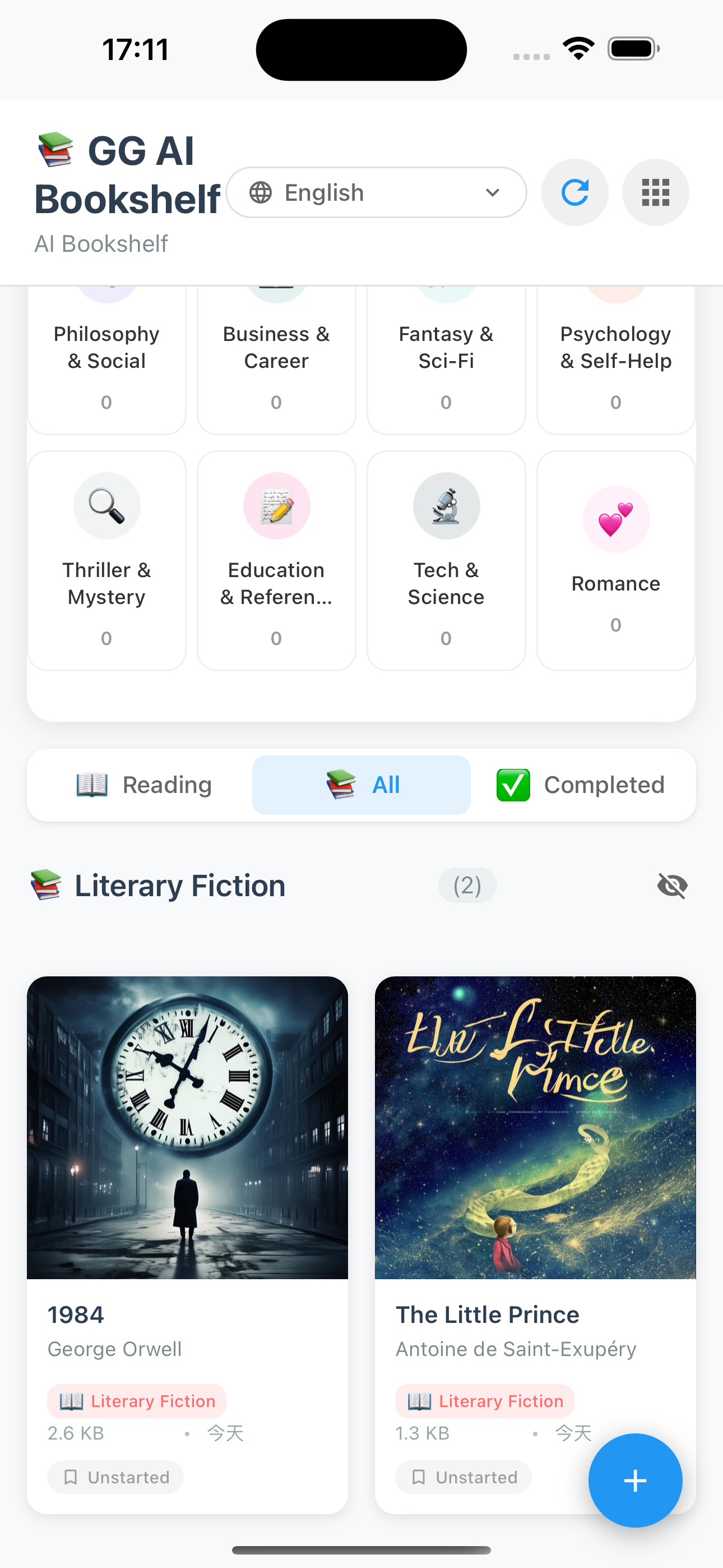Open the Thriller & Mystery category via magnifier icon
The image size is (723, 1568).
pyautogui.click(x=106, y=506)
